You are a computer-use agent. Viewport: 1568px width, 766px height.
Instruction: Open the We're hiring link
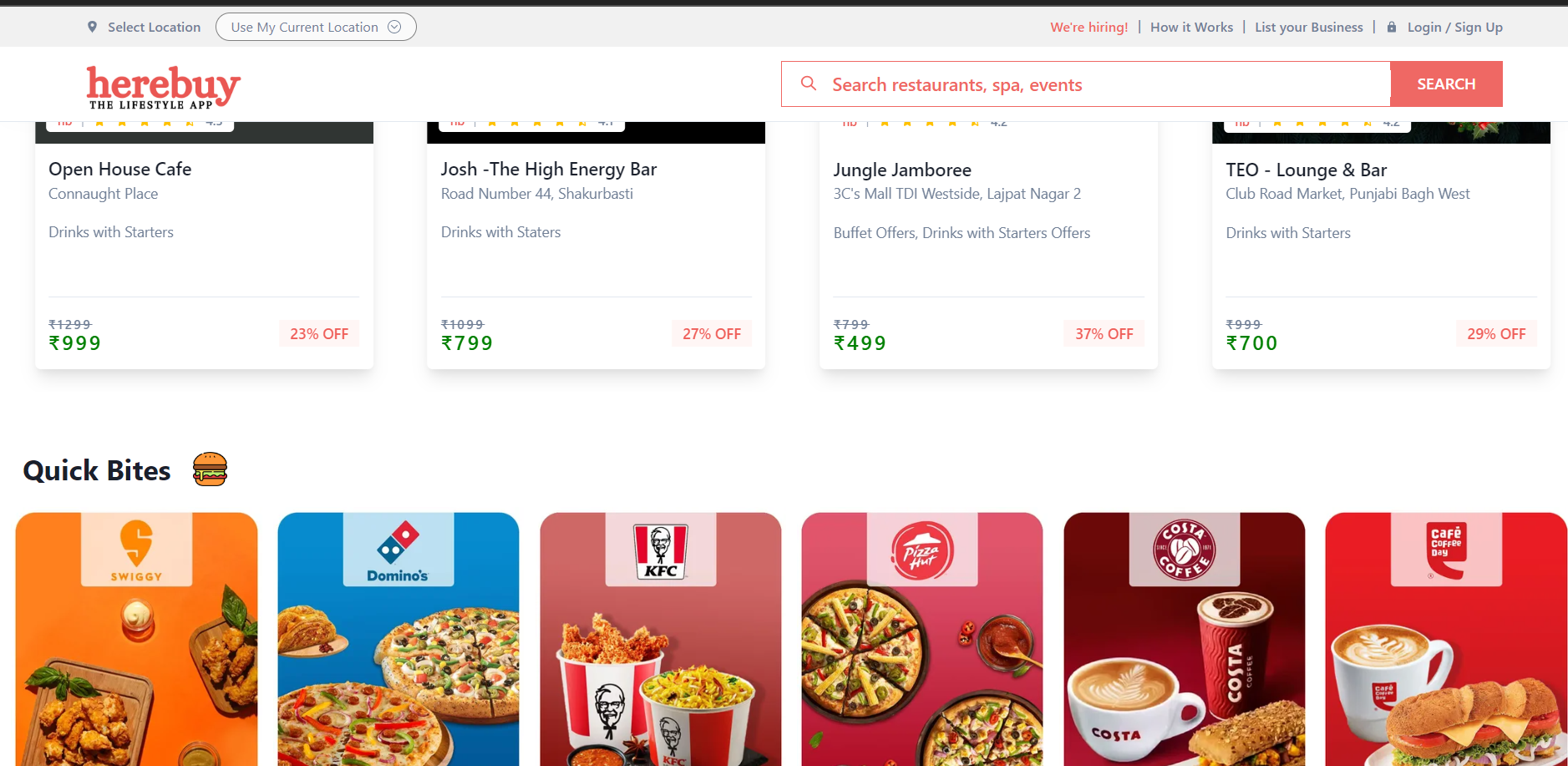coord(1088,27)
